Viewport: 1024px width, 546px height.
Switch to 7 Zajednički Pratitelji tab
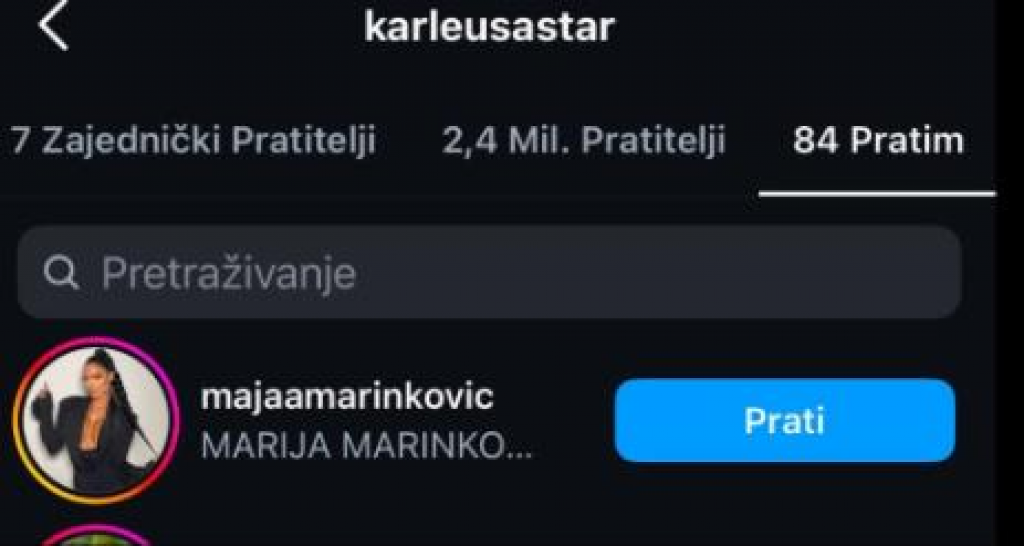coord(193,141)
